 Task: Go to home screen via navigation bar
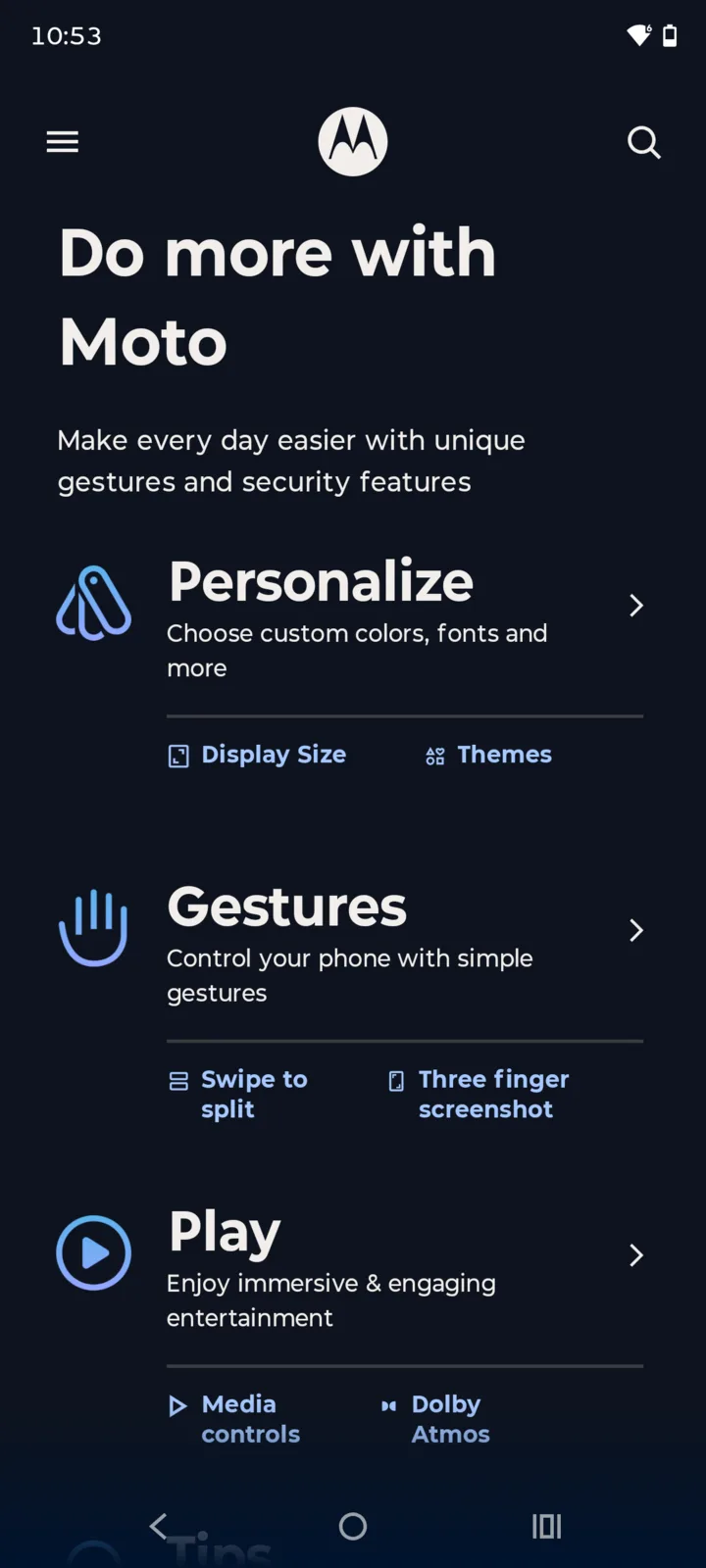pyautogui.click(x=353, y=1526)
